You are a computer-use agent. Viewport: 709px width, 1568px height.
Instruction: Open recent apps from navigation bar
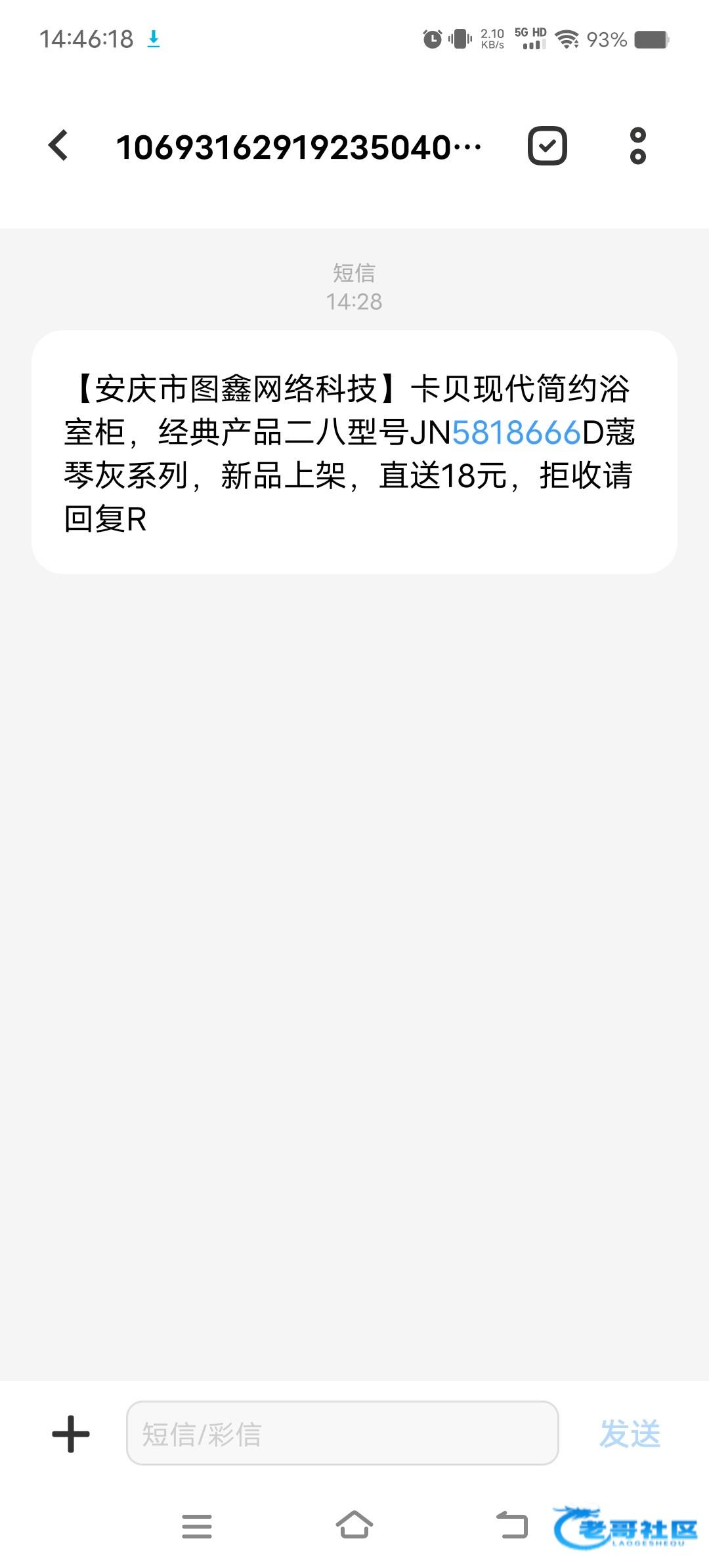197,1526
